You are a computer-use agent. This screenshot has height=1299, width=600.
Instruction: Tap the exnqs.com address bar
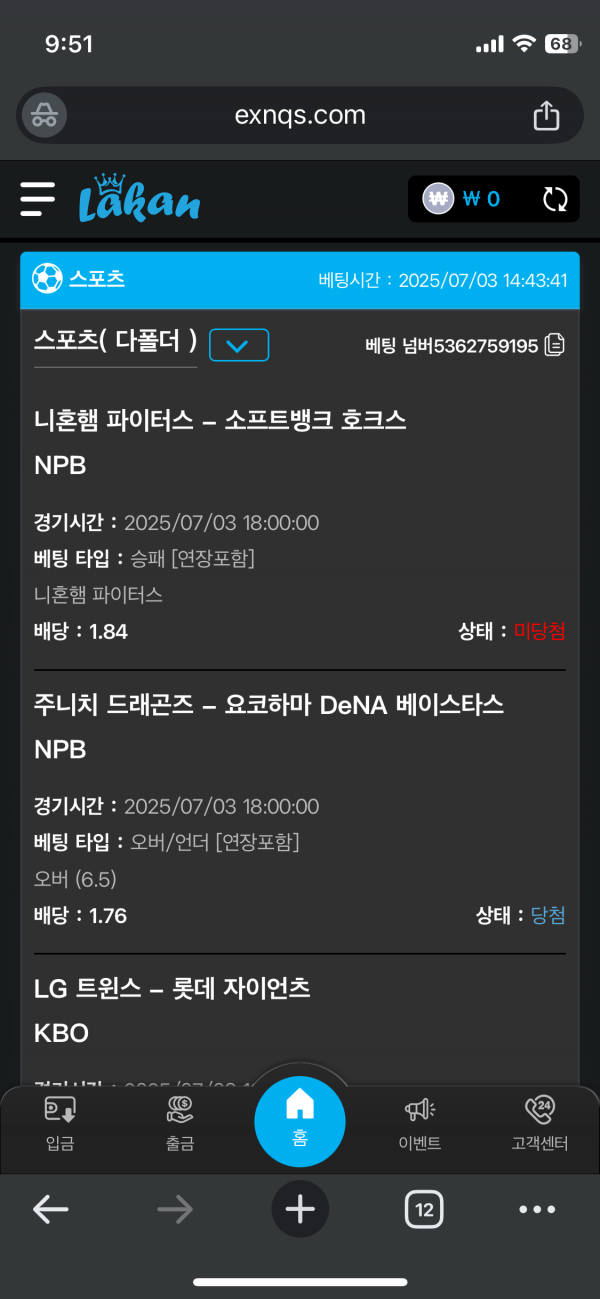[x=300, y=115]
